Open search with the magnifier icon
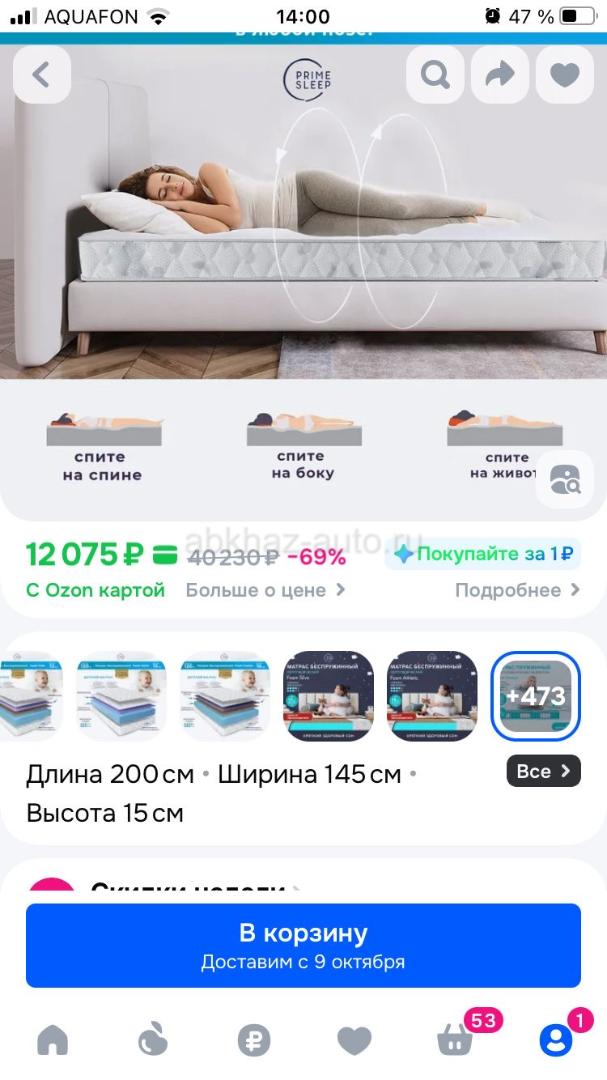Viewport: 607px width, 1080px height. 435,75
